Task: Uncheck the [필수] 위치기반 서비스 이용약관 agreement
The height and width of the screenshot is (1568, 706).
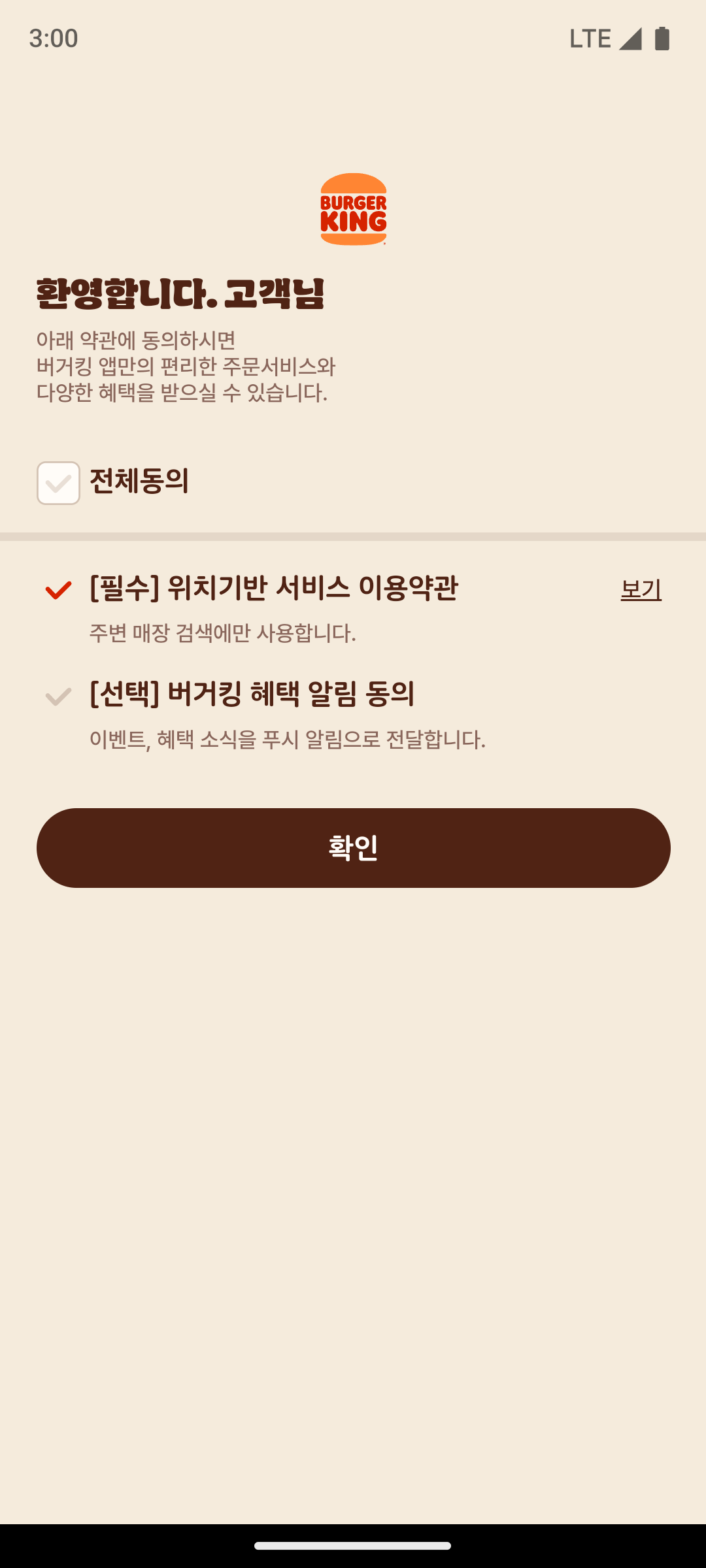Action: click(58, 590)
